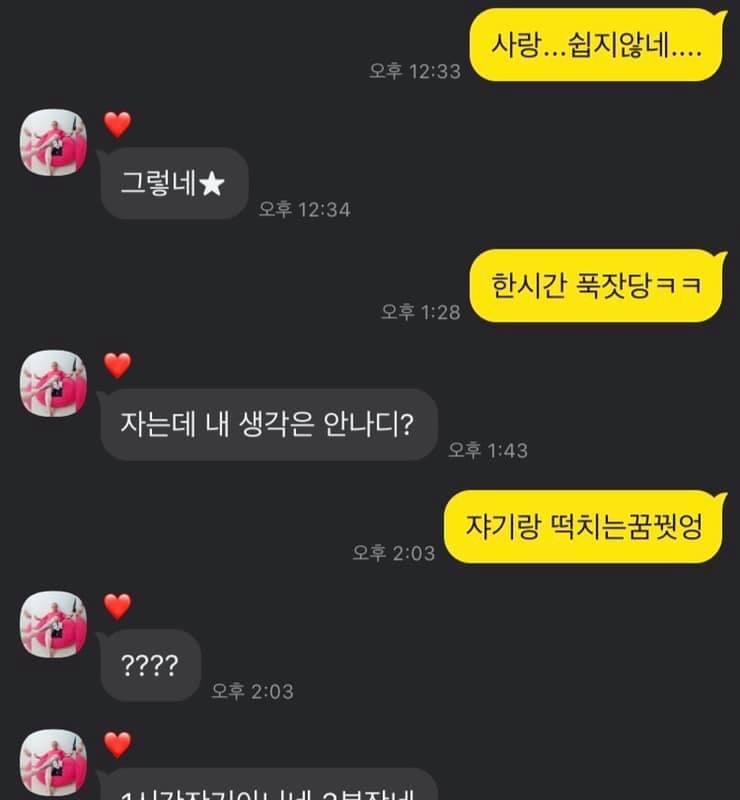The height and width of the screenshot is (800, 740).
Task: Tap the avatar next to 자는데 내 생각은 안나디?
Action: click(x=54, y=383)
